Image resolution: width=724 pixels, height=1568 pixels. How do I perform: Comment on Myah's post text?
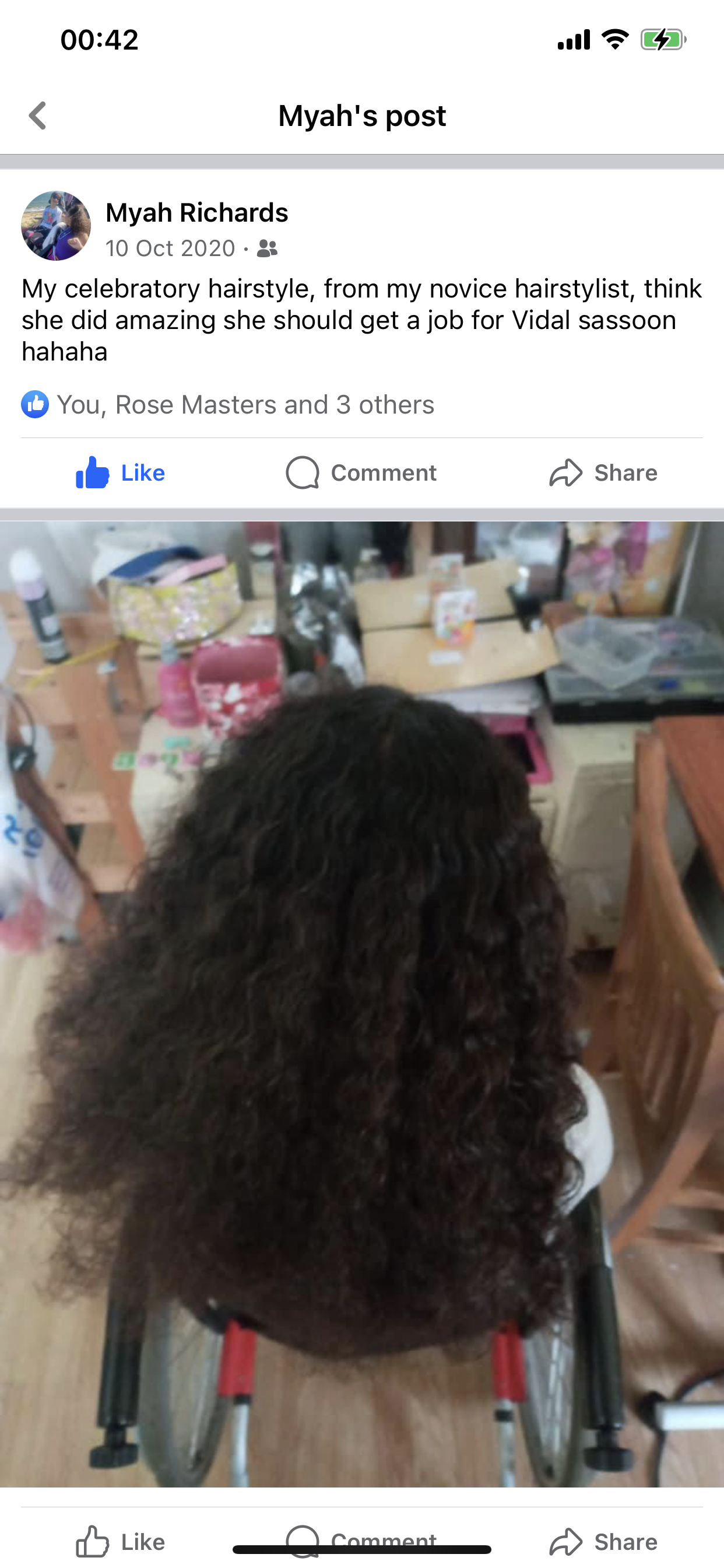click(x=361, y=473)
